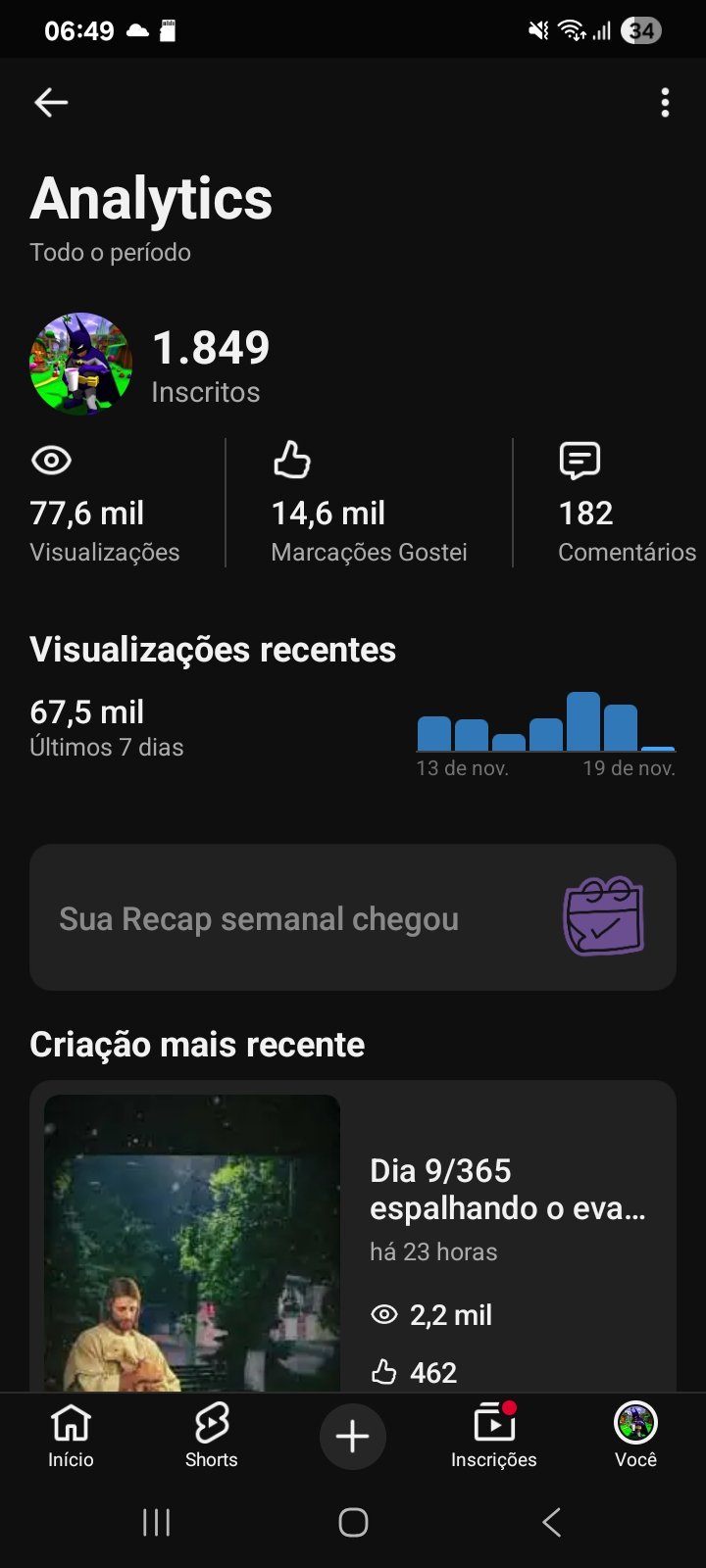The height and width of the screenshot is (1568, 706).
Task: Open the system recent apps view
Action: coord(157,1522)
